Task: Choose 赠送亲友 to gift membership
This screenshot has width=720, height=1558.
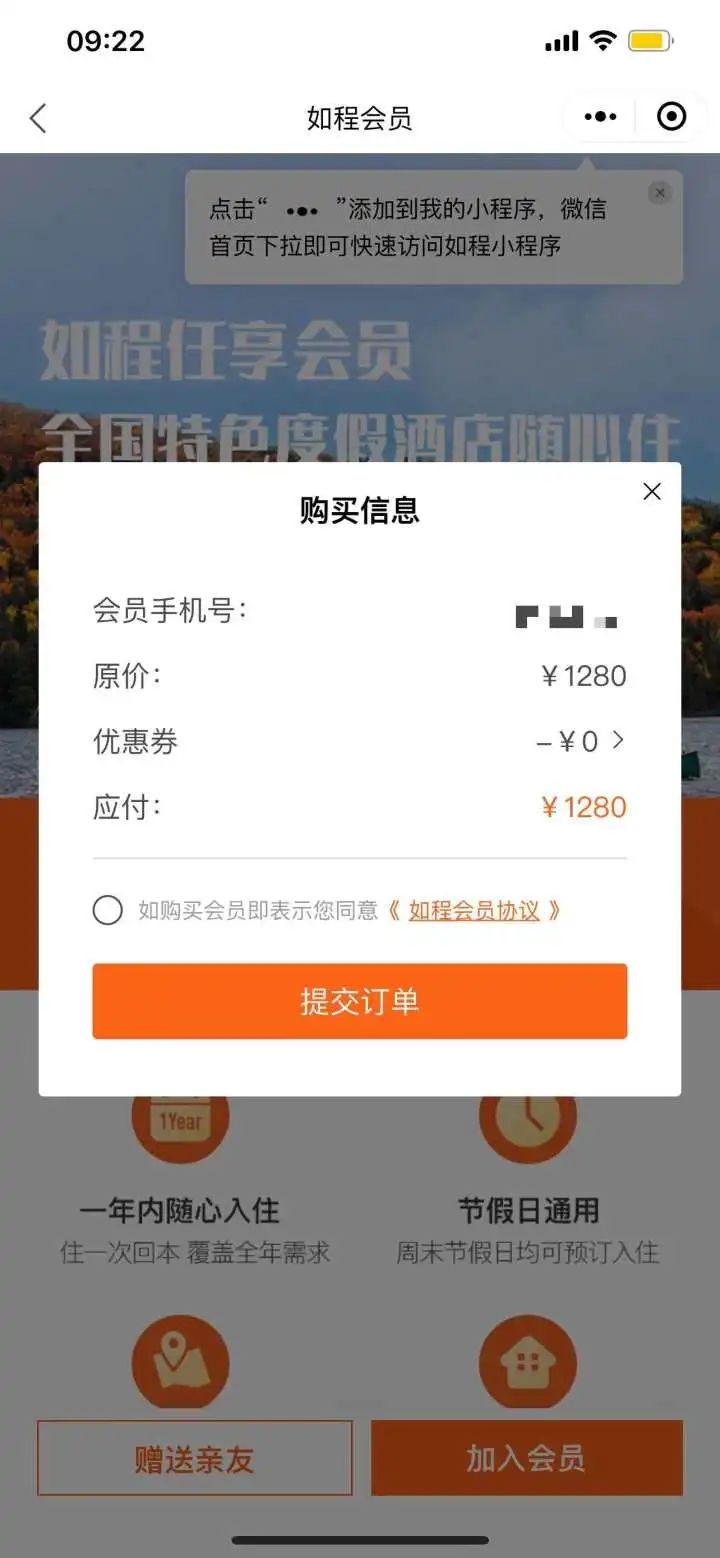Action: tap(195, 1458)
